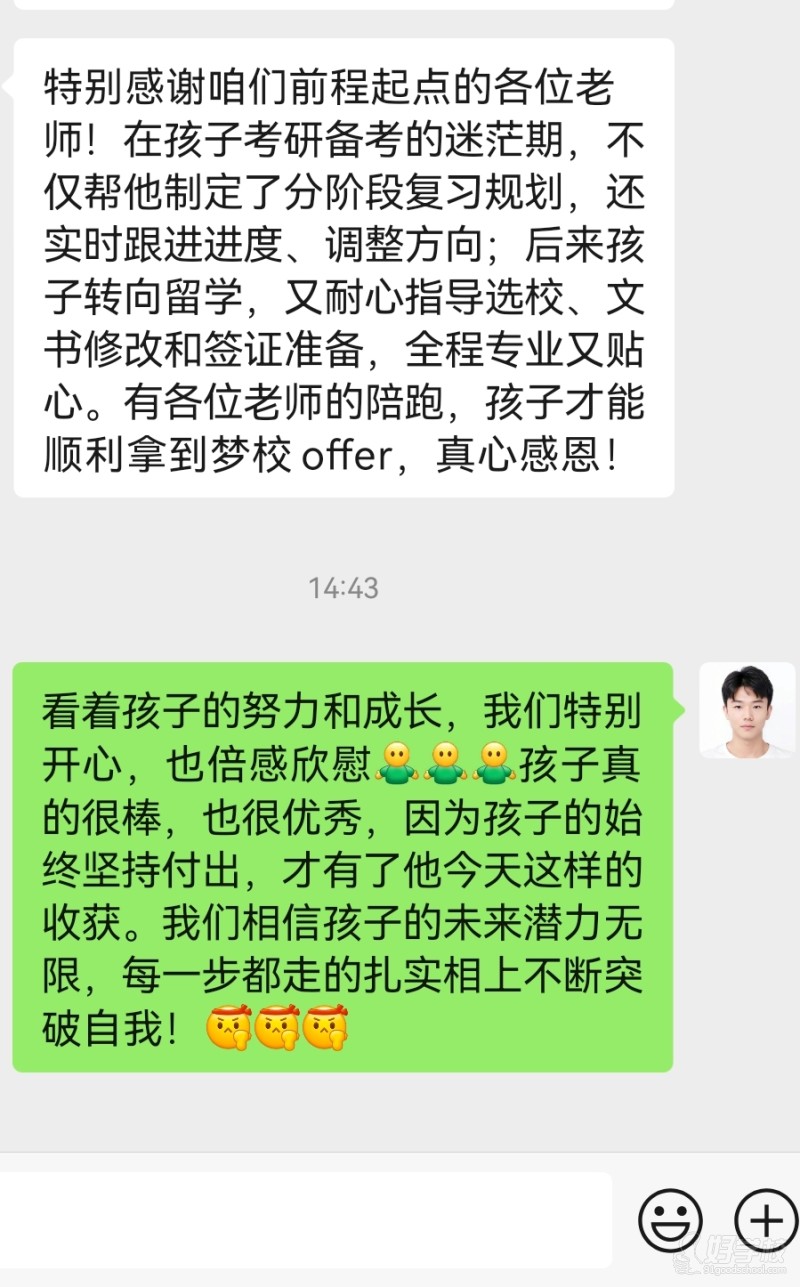Tap the message input field
The image size is (800, 1287).
click(x=305, y=1220)
